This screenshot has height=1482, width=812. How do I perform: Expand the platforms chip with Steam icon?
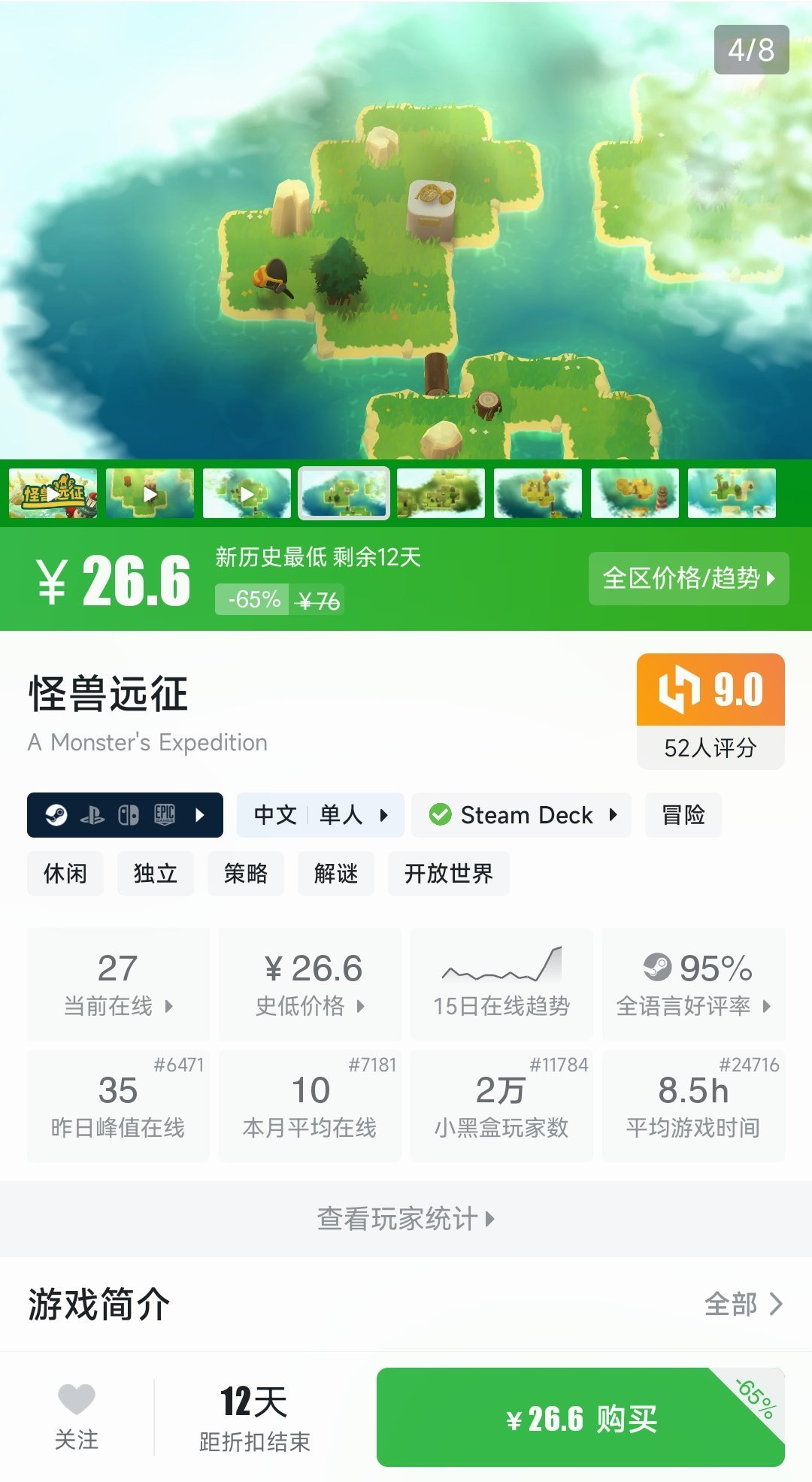click(x=125, y=815)
